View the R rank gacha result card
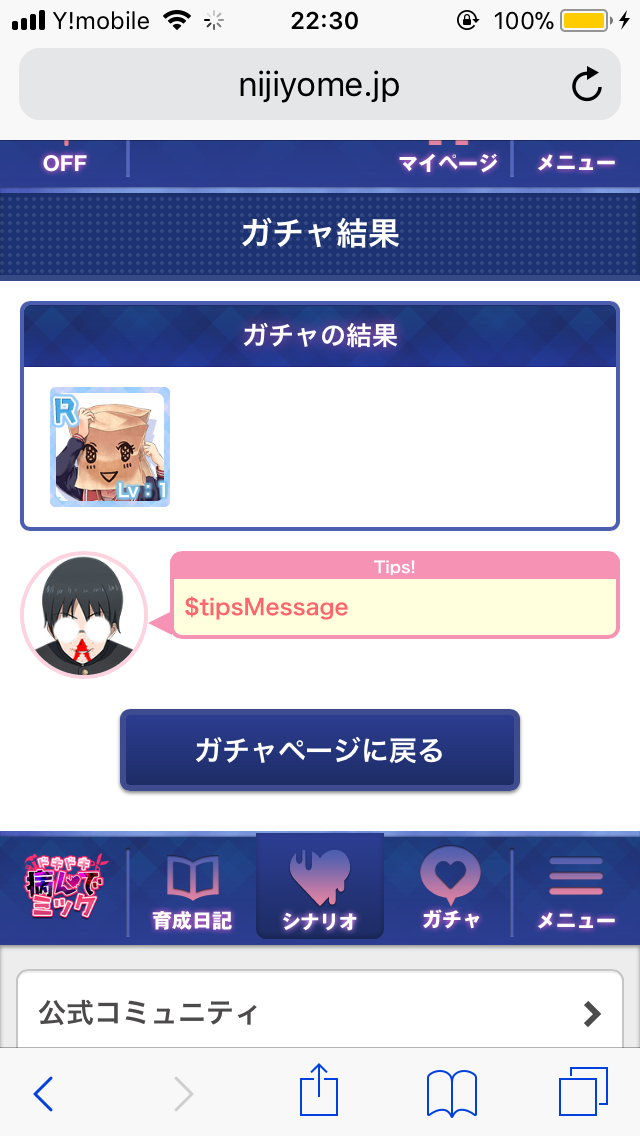 [x=110, y=447]
